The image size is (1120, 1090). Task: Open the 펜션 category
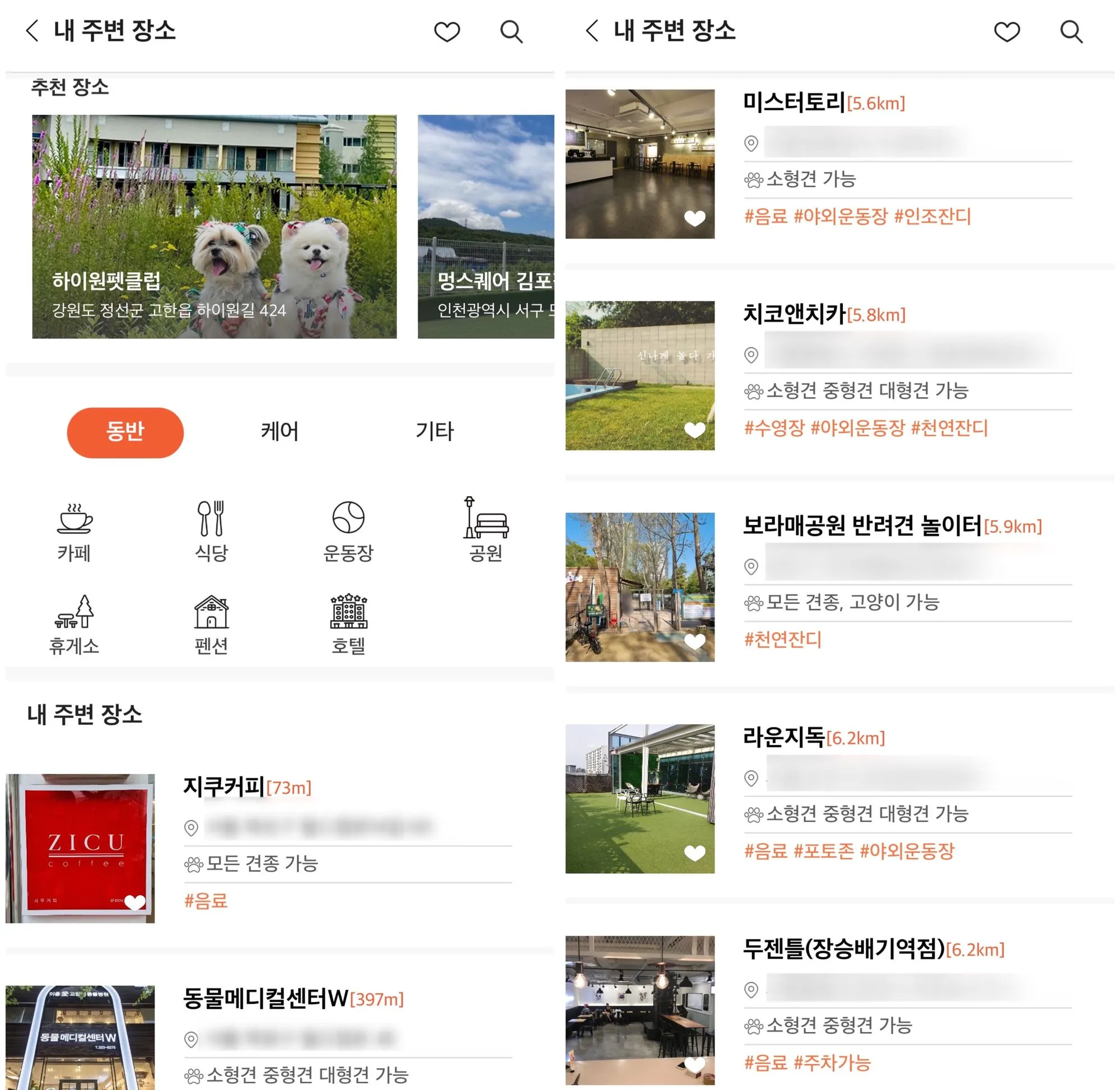(x=211, y=624)
